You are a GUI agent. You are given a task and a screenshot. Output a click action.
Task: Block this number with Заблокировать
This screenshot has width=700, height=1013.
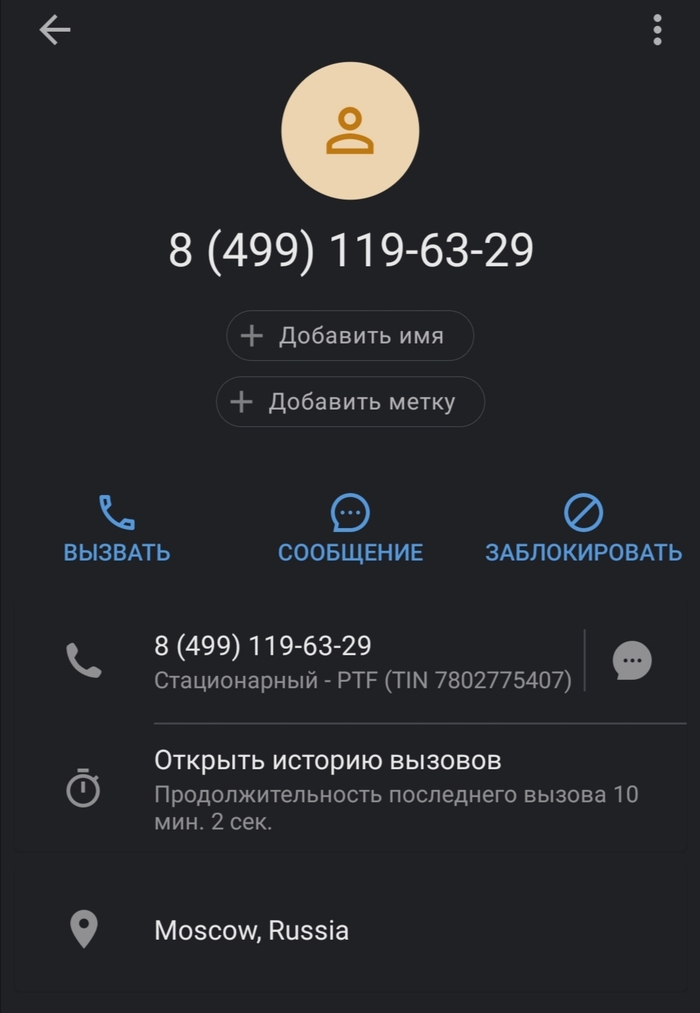coord(583,529)
